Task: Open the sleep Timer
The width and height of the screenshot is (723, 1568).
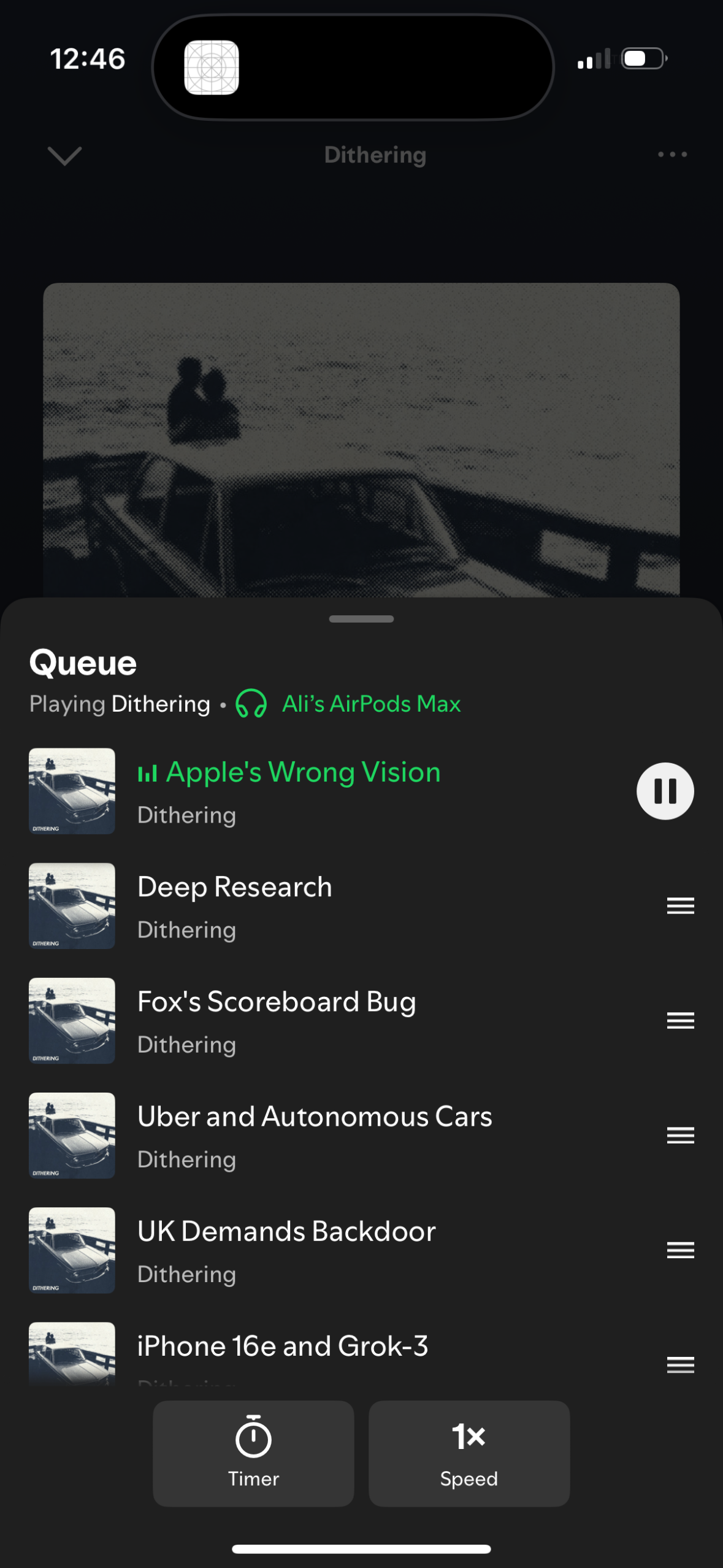Action: point(253,1454)
